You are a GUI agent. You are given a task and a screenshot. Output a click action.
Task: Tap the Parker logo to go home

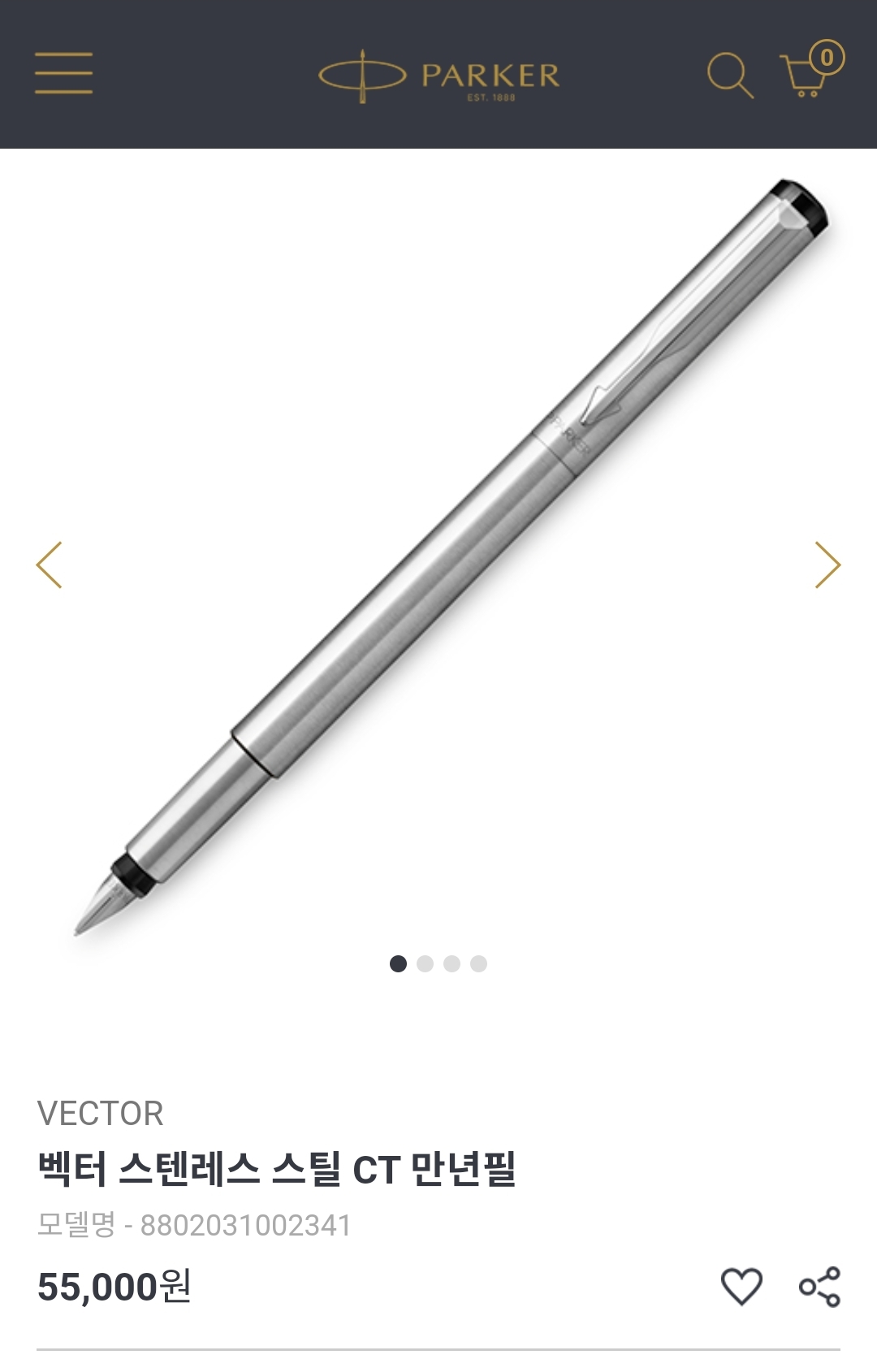point(438,76)
